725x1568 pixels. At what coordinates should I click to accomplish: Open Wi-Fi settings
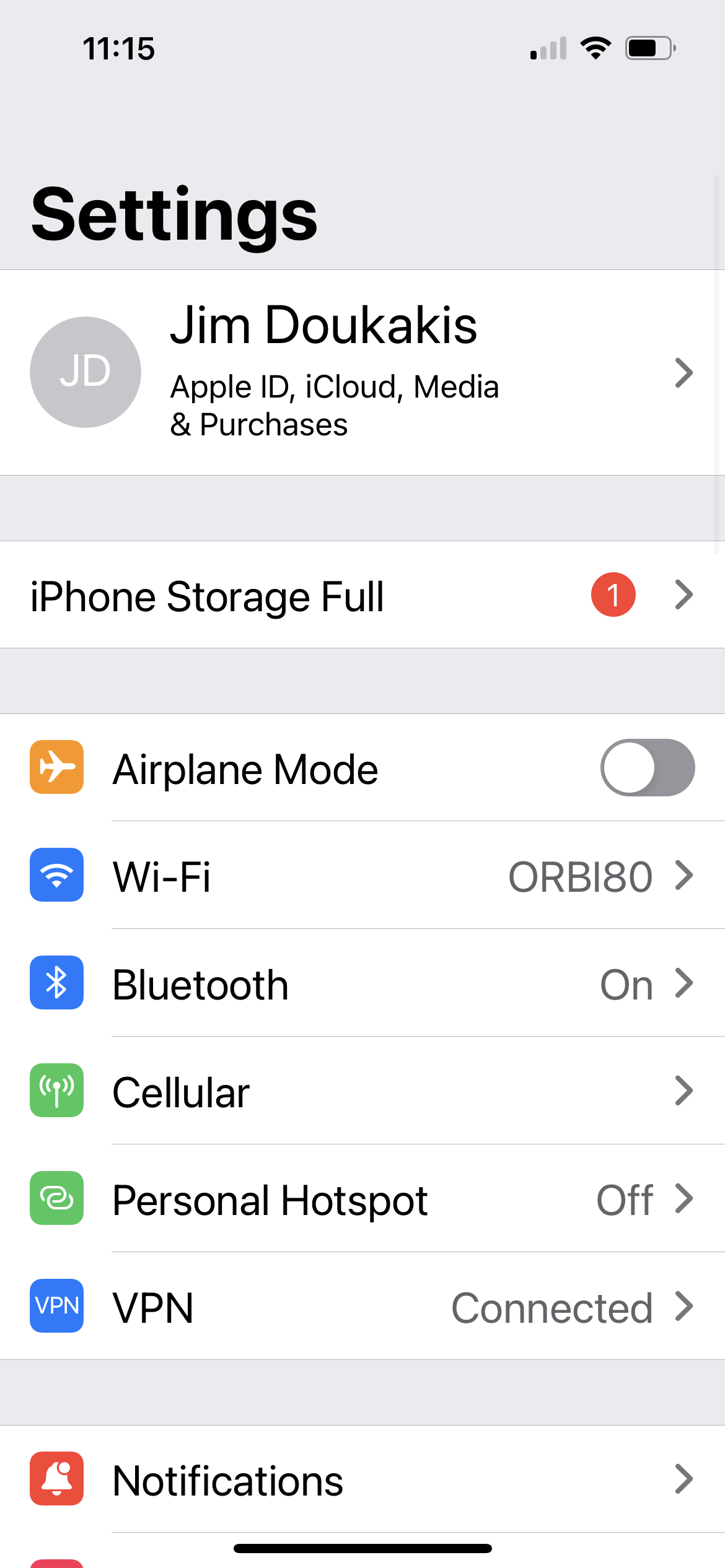click(362, 876)
